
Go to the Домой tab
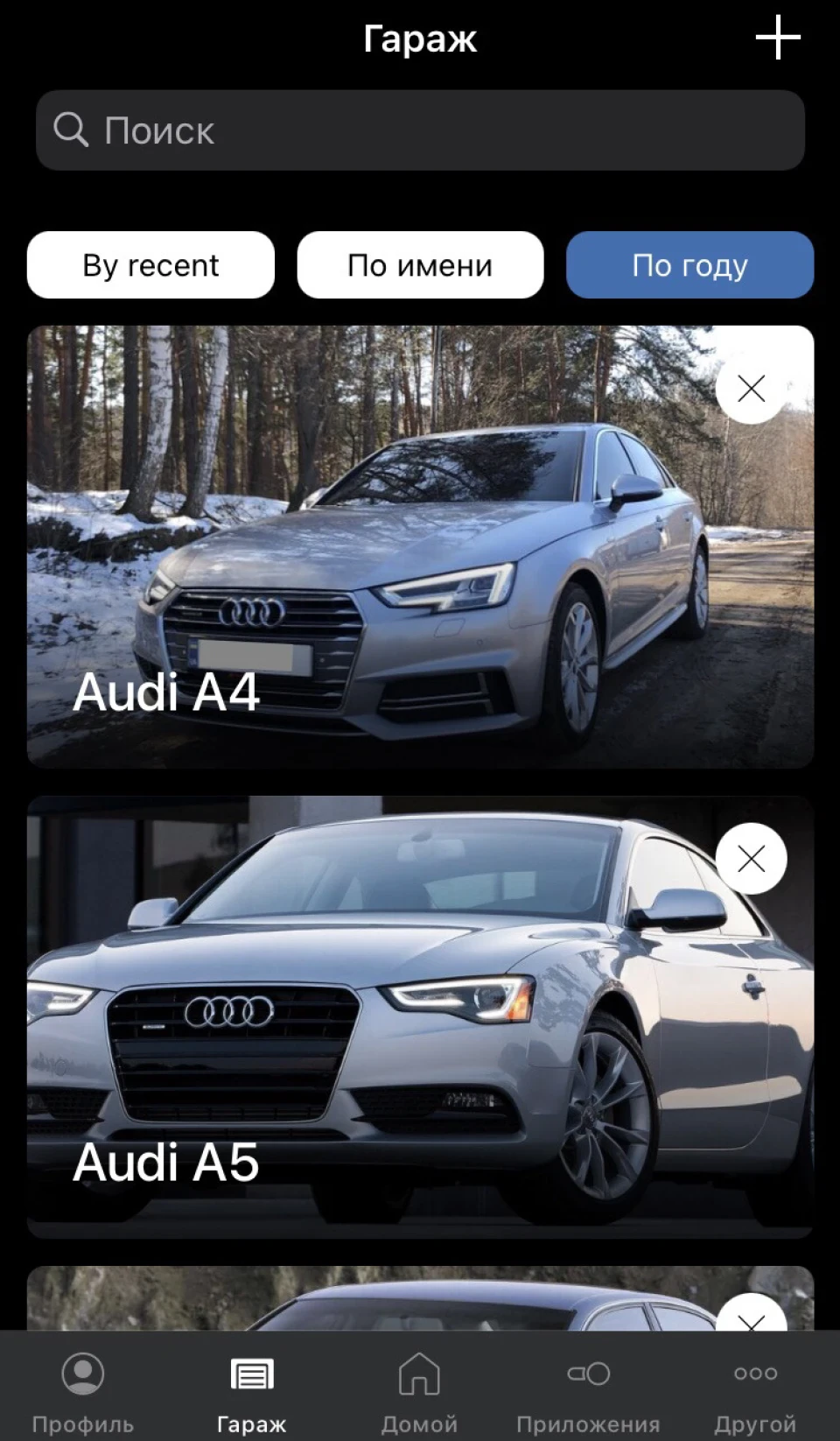tap(419, 1392)
